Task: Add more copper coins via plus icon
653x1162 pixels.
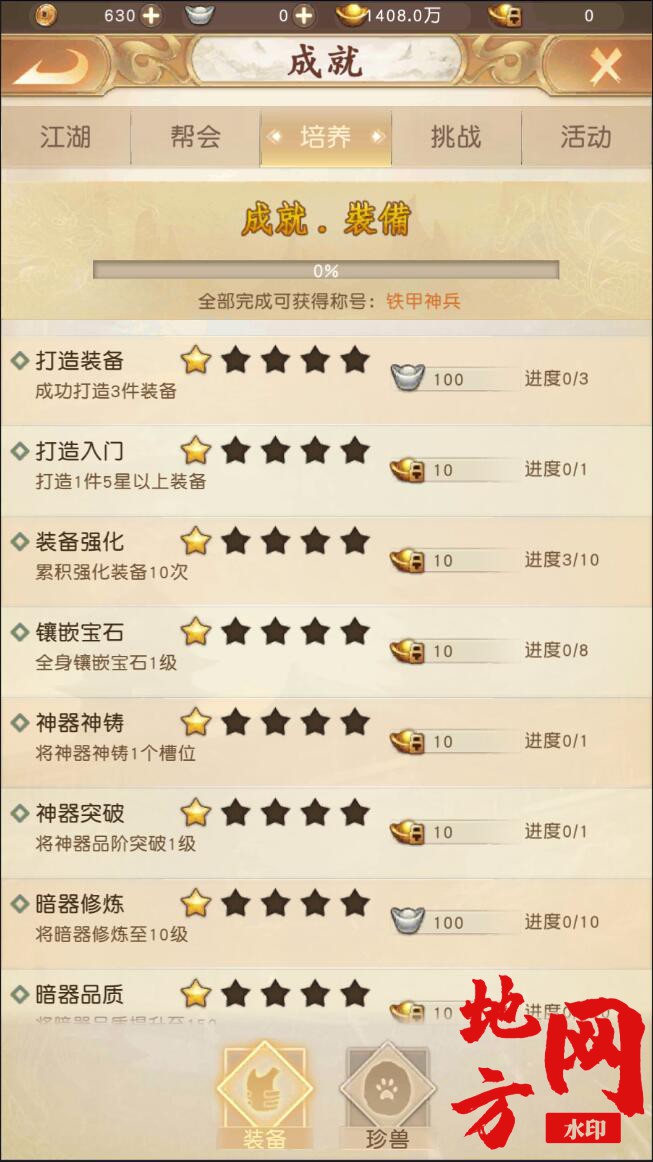Action: (x=150, y=15)
